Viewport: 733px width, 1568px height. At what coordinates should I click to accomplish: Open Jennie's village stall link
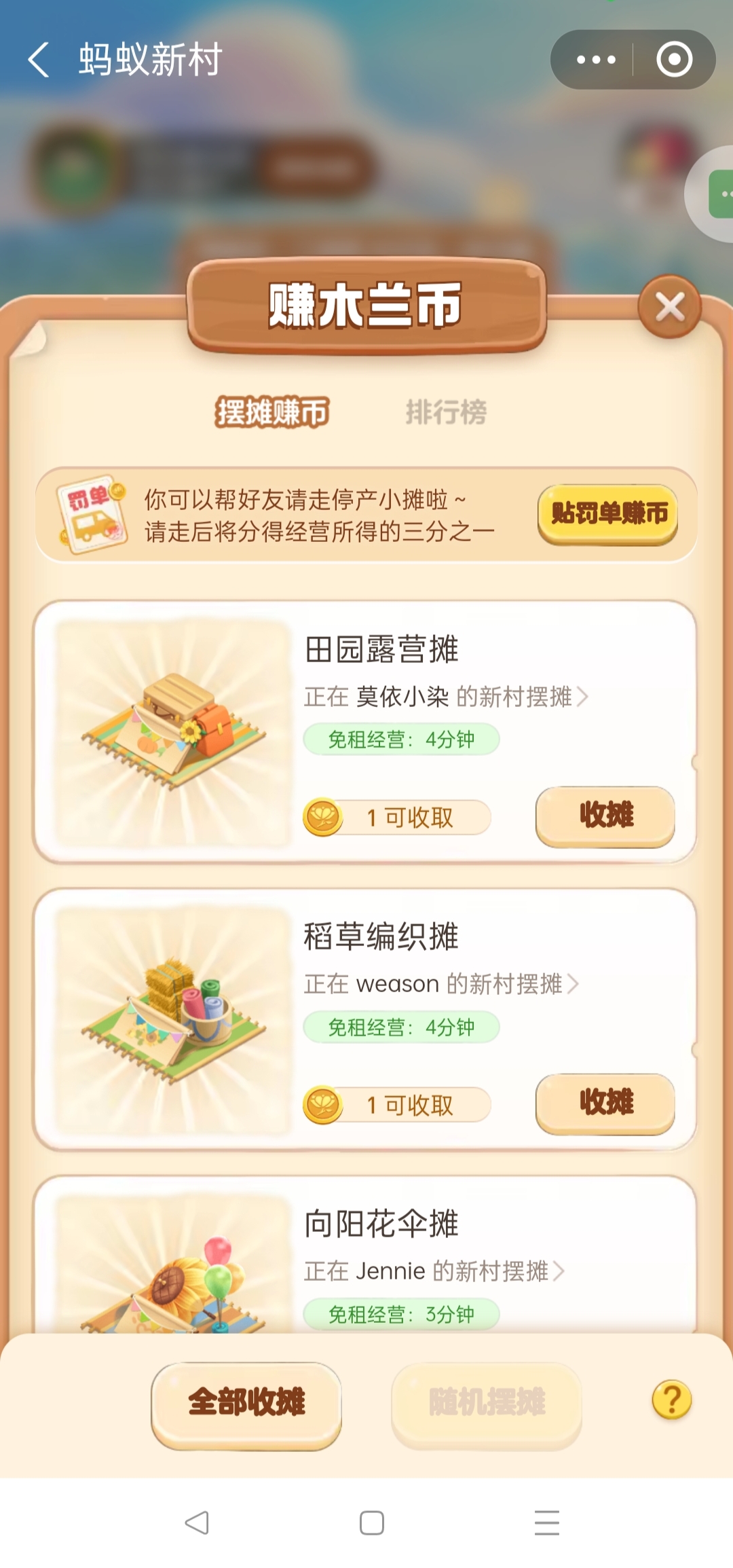(x=434, y=1271)
